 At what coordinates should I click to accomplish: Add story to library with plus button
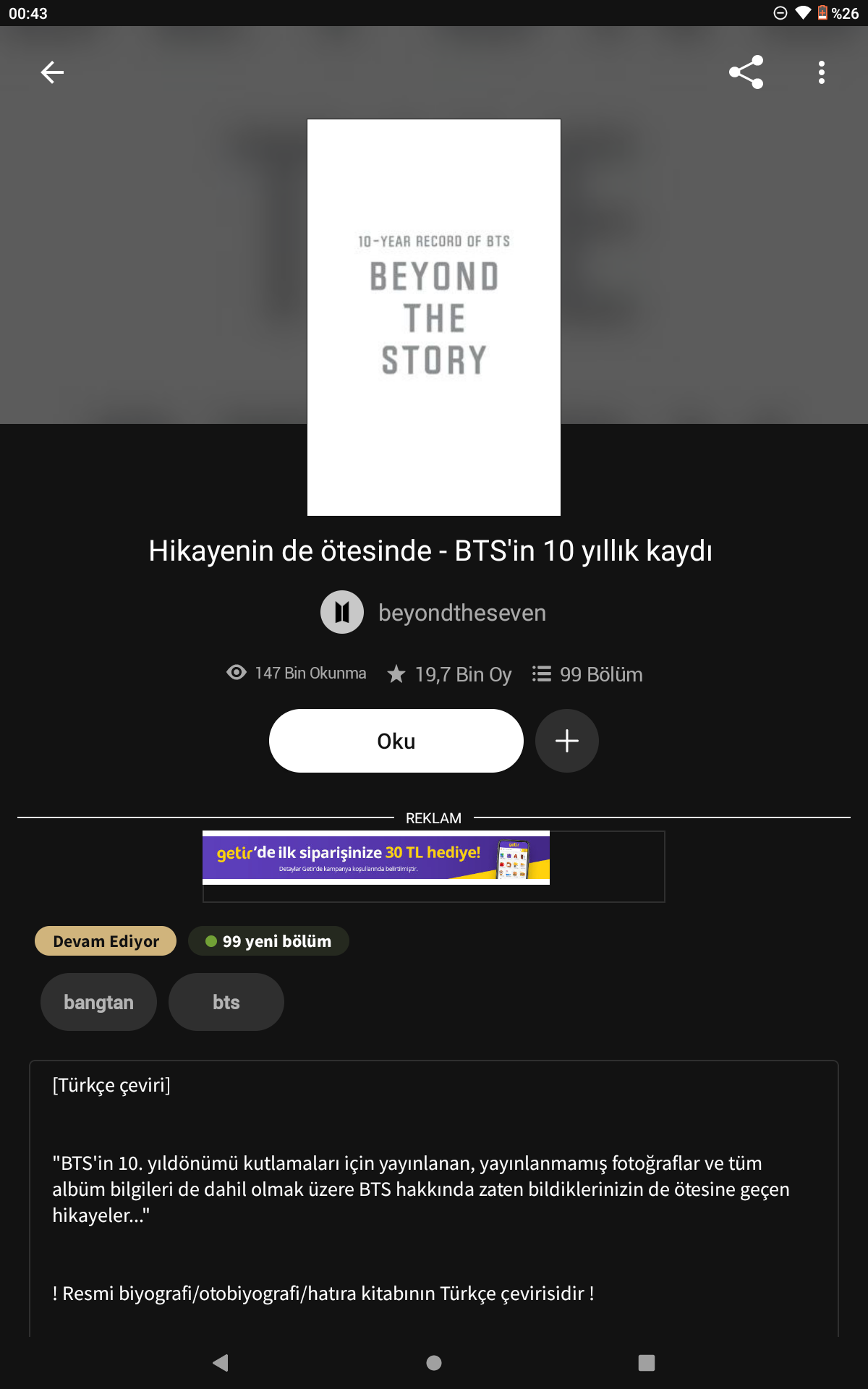(x=567, y=741)
